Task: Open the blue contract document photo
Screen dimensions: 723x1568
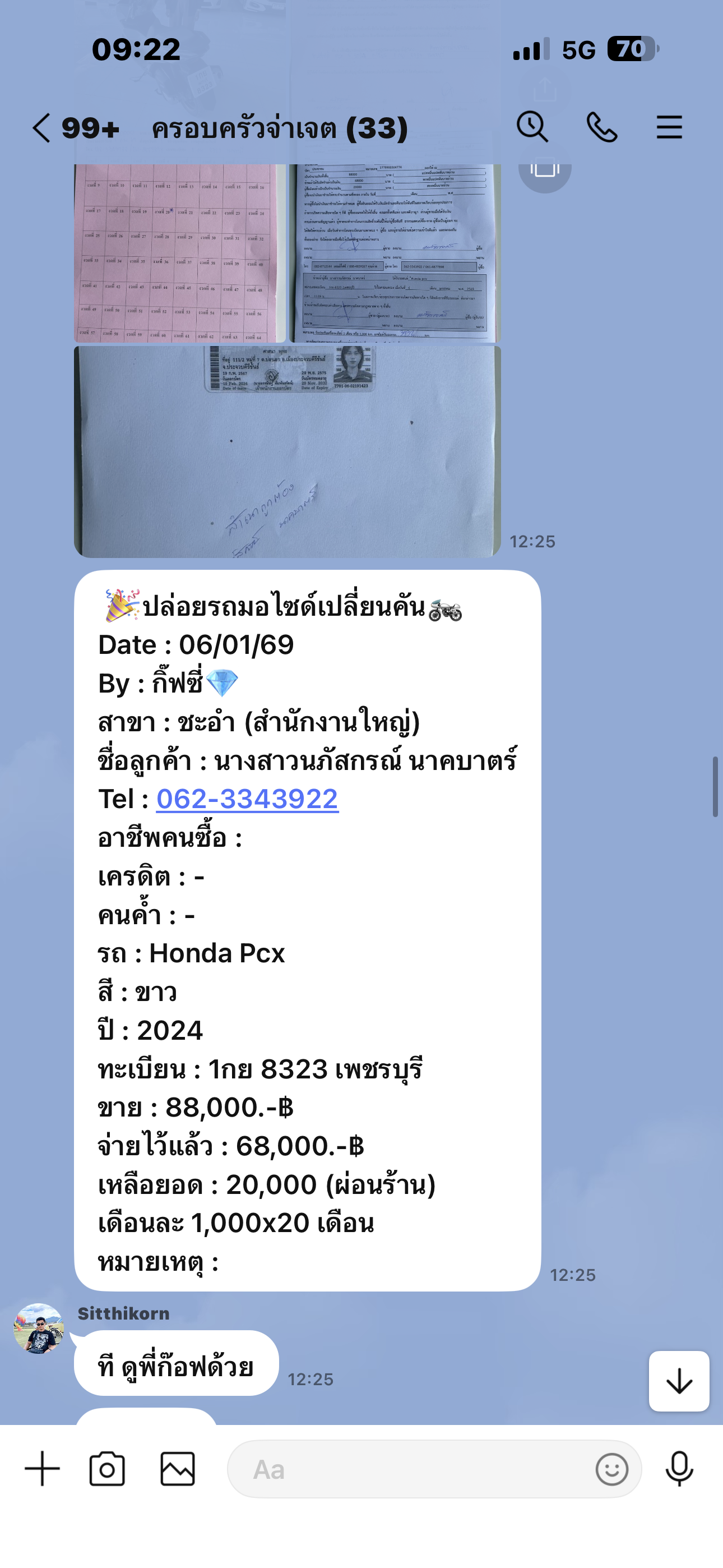Action: coord(395,252)
